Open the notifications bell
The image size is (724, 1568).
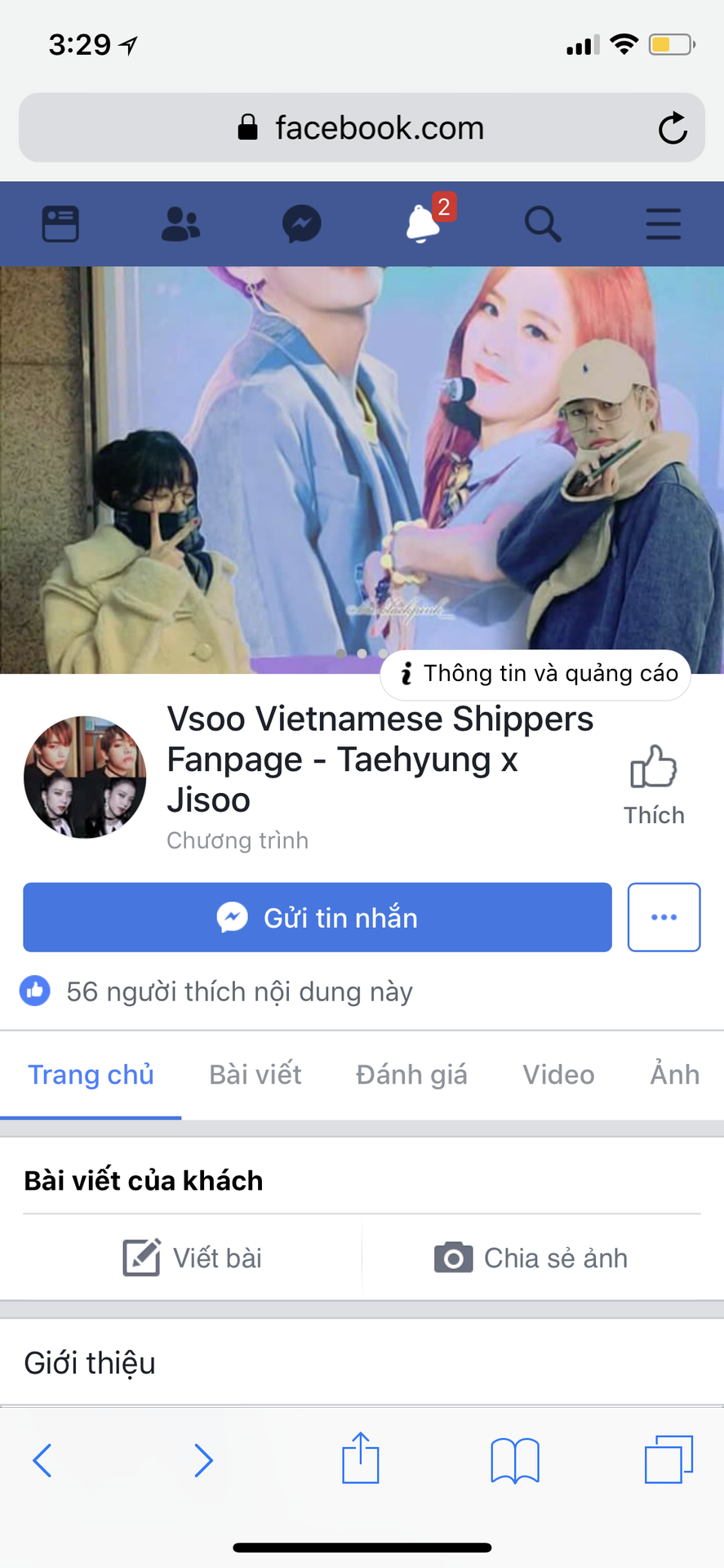click(x=423, y=224)
